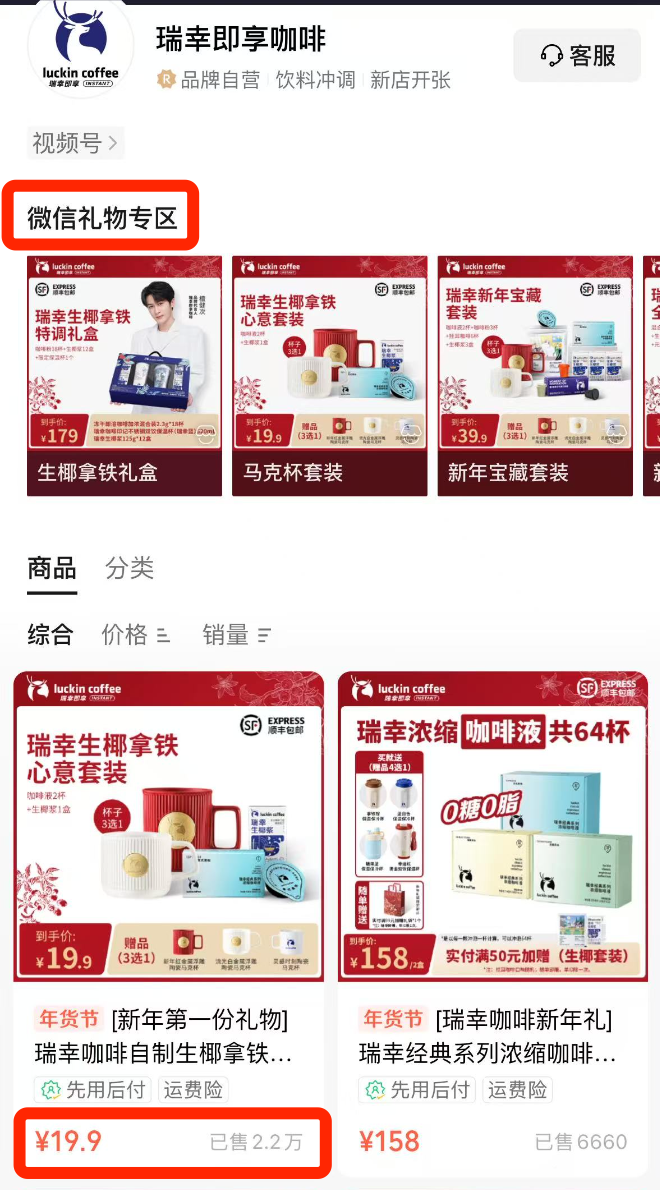Sort products by 销量
Screen dimensions: 660x1190
[236, 634]
